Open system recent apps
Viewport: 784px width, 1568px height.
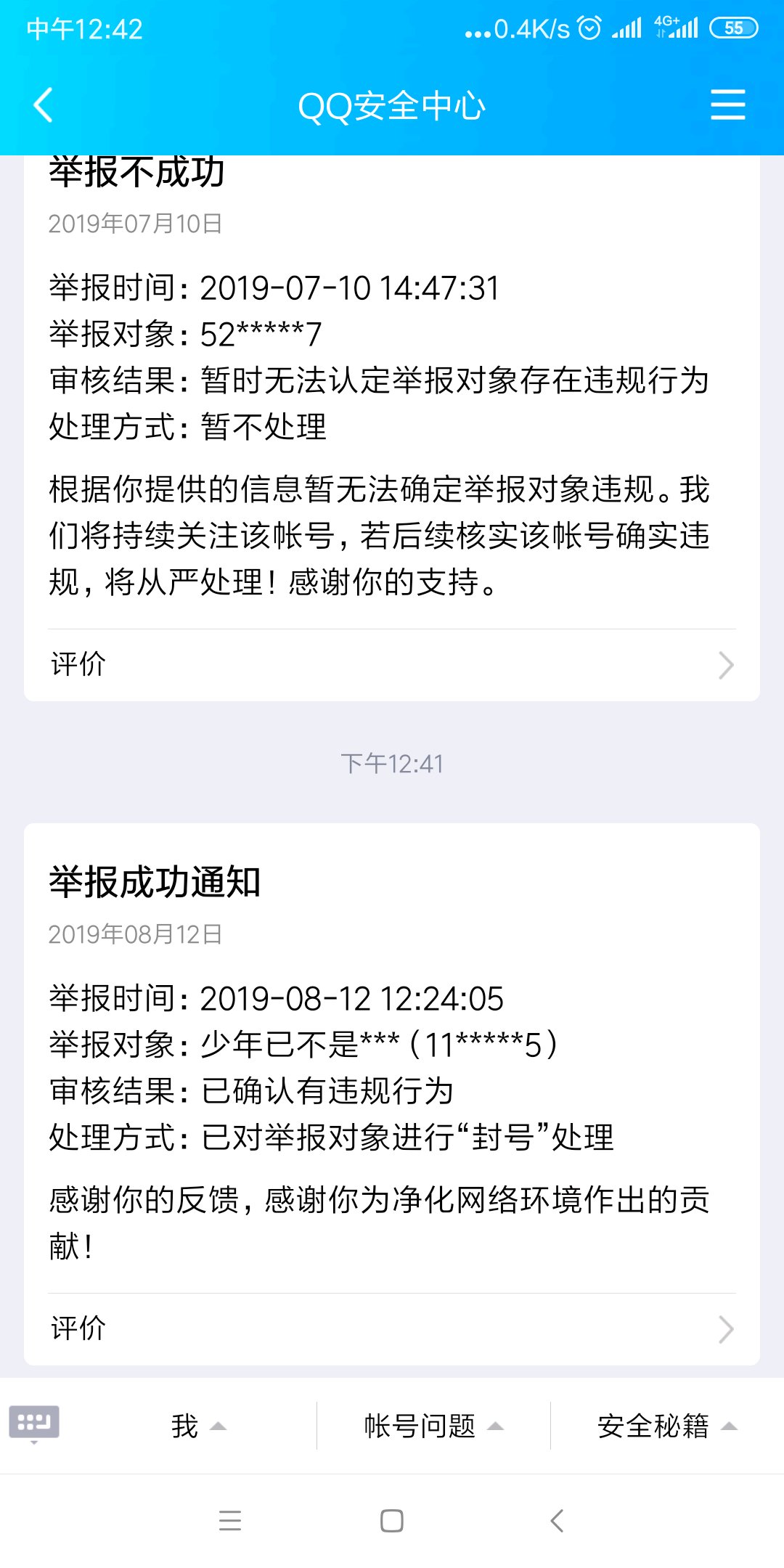point(230,1521)
